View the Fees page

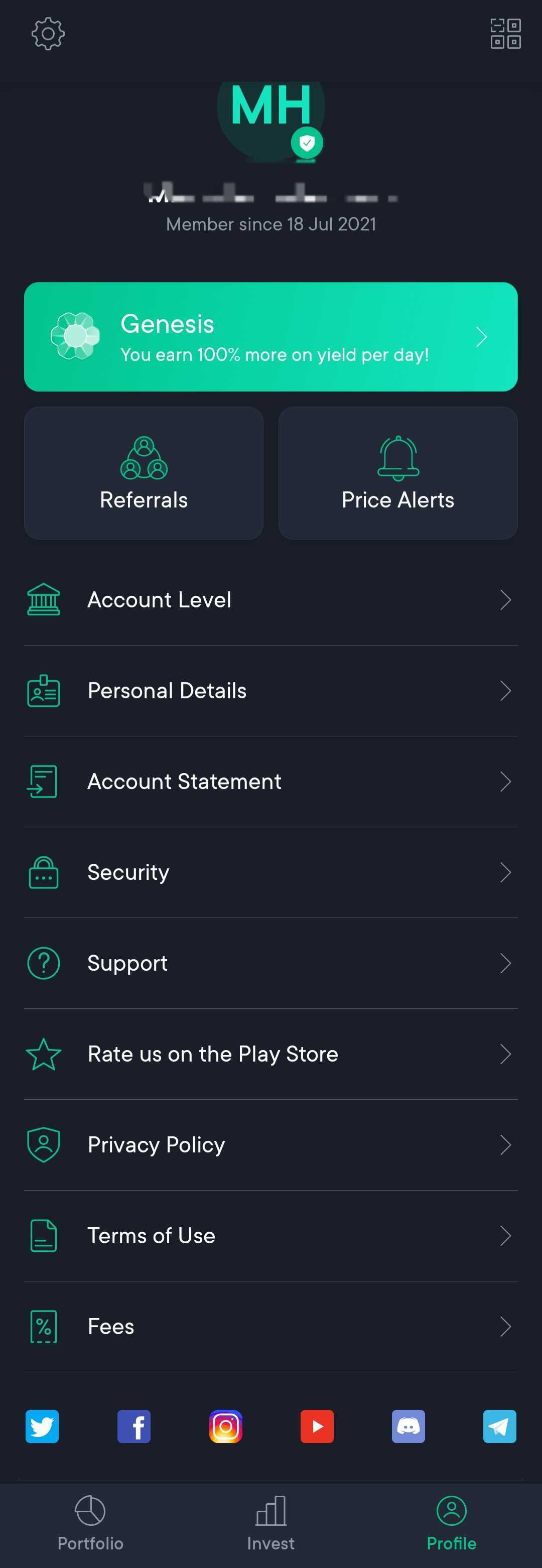click(270, 1327)
